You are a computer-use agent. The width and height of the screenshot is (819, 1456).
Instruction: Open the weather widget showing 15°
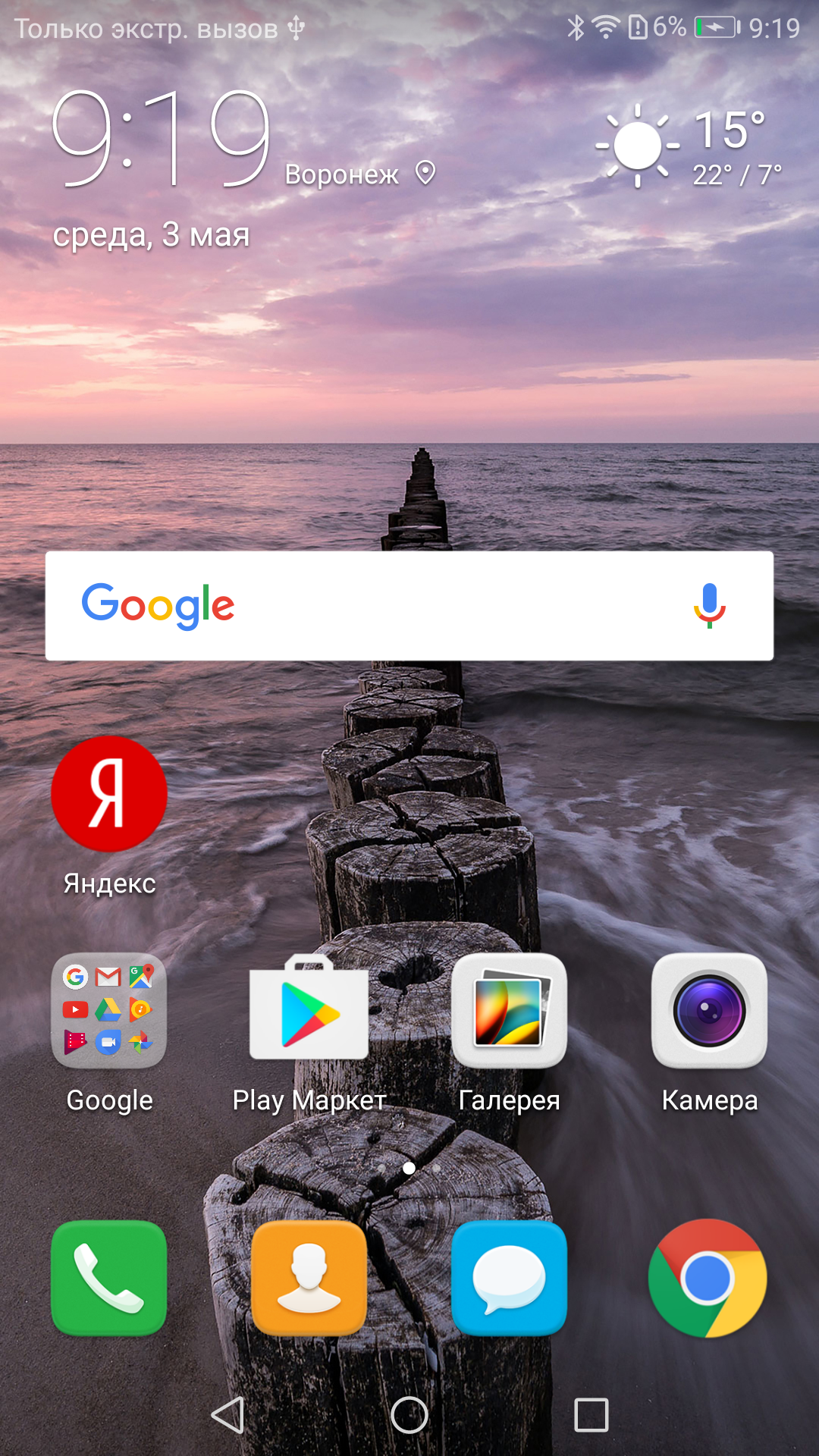[689, 146]
